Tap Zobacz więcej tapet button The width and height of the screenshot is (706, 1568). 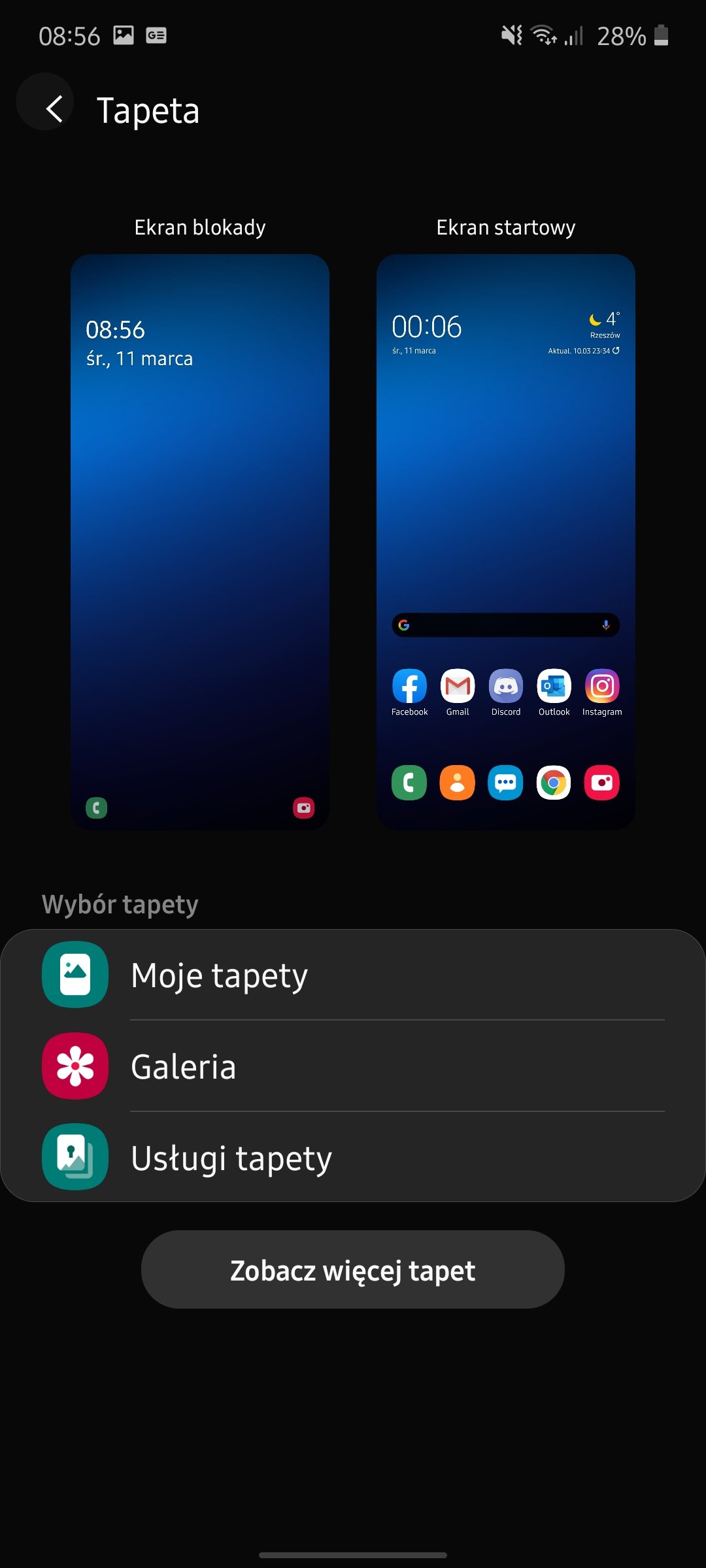point(353,1269)
